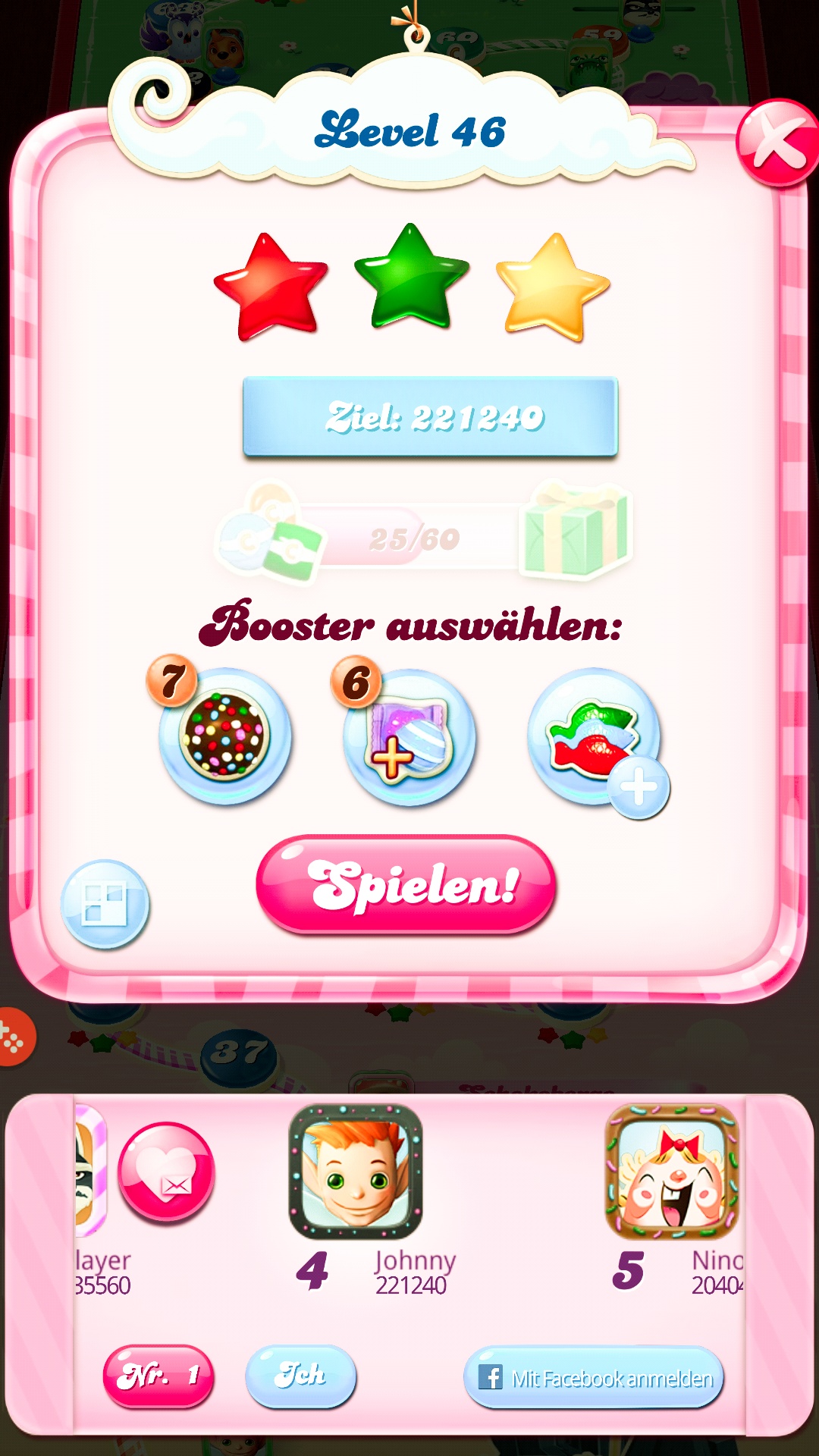Close the Level 46 dialog

pos(777,143)
